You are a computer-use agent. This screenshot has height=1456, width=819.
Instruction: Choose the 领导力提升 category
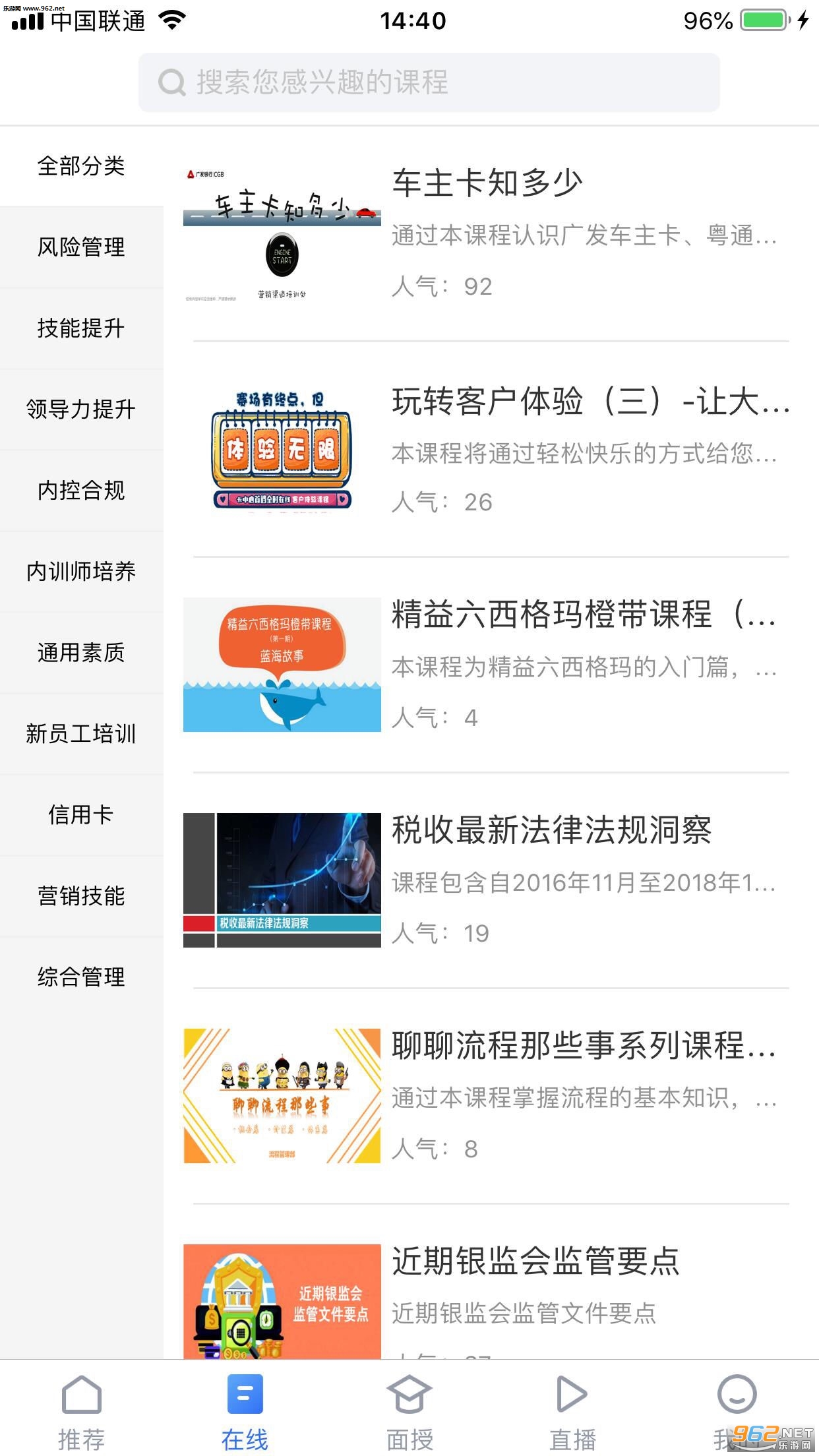pyautogui.click(x=81, y=409)
